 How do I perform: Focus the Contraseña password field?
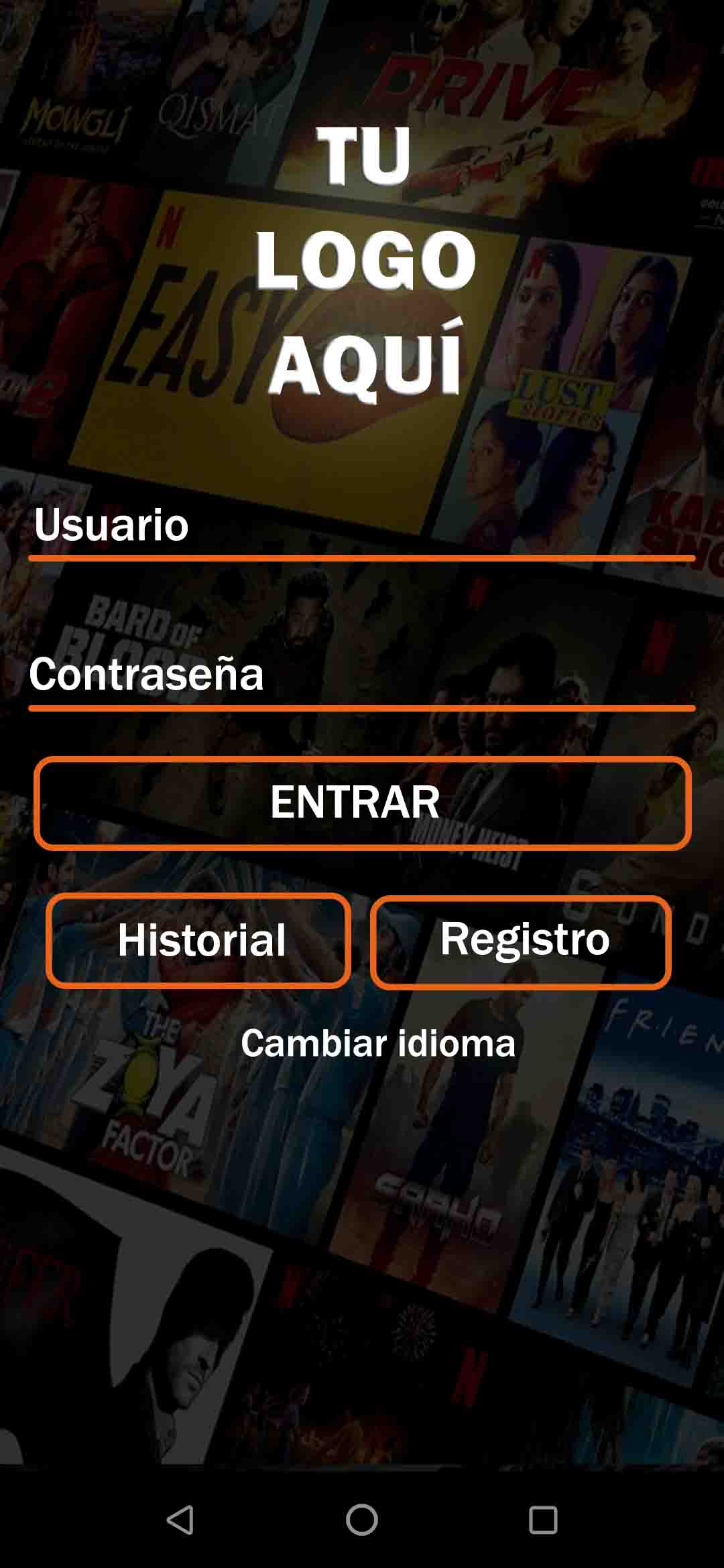point(362,675)
